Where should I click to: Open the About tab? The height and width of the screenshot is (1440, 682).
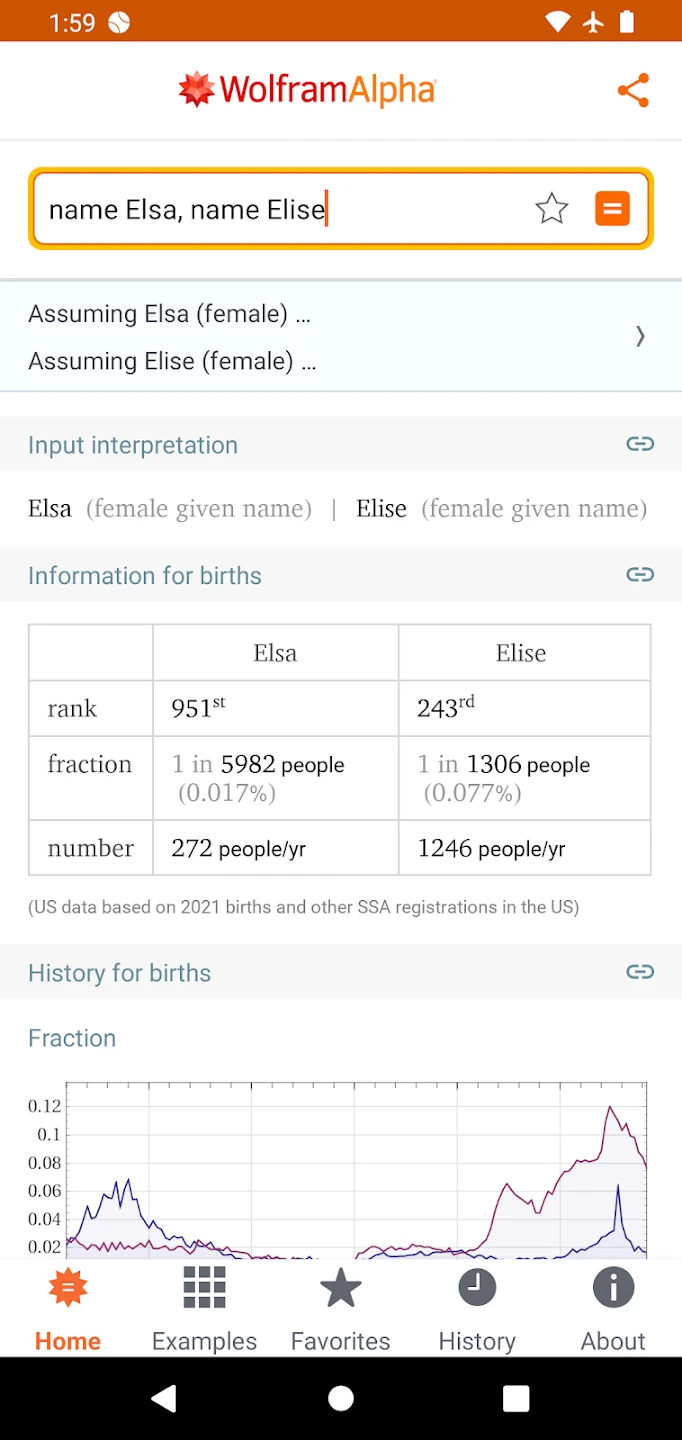click(x=613, y=1308)
